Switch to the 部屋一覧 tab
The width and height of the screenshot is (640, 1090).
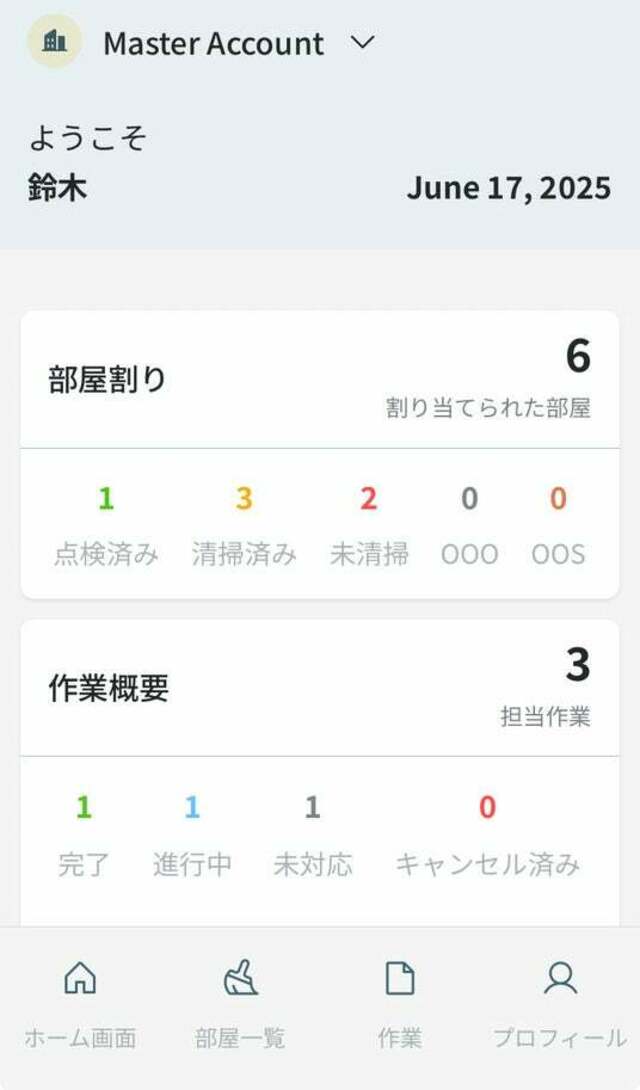pos(240,1004)
